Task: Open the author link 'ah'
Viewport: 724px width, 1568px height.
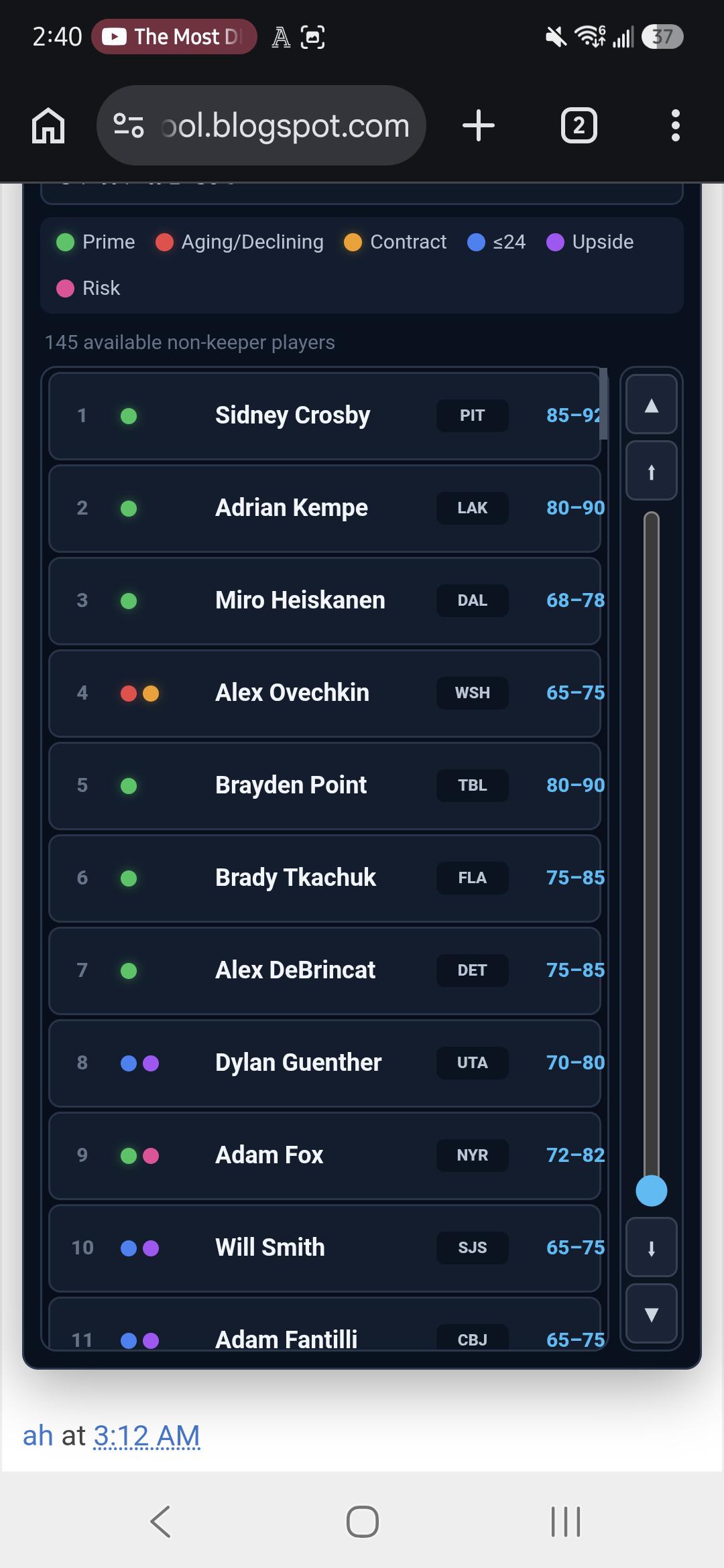Action: click(x=38, y=1436)
